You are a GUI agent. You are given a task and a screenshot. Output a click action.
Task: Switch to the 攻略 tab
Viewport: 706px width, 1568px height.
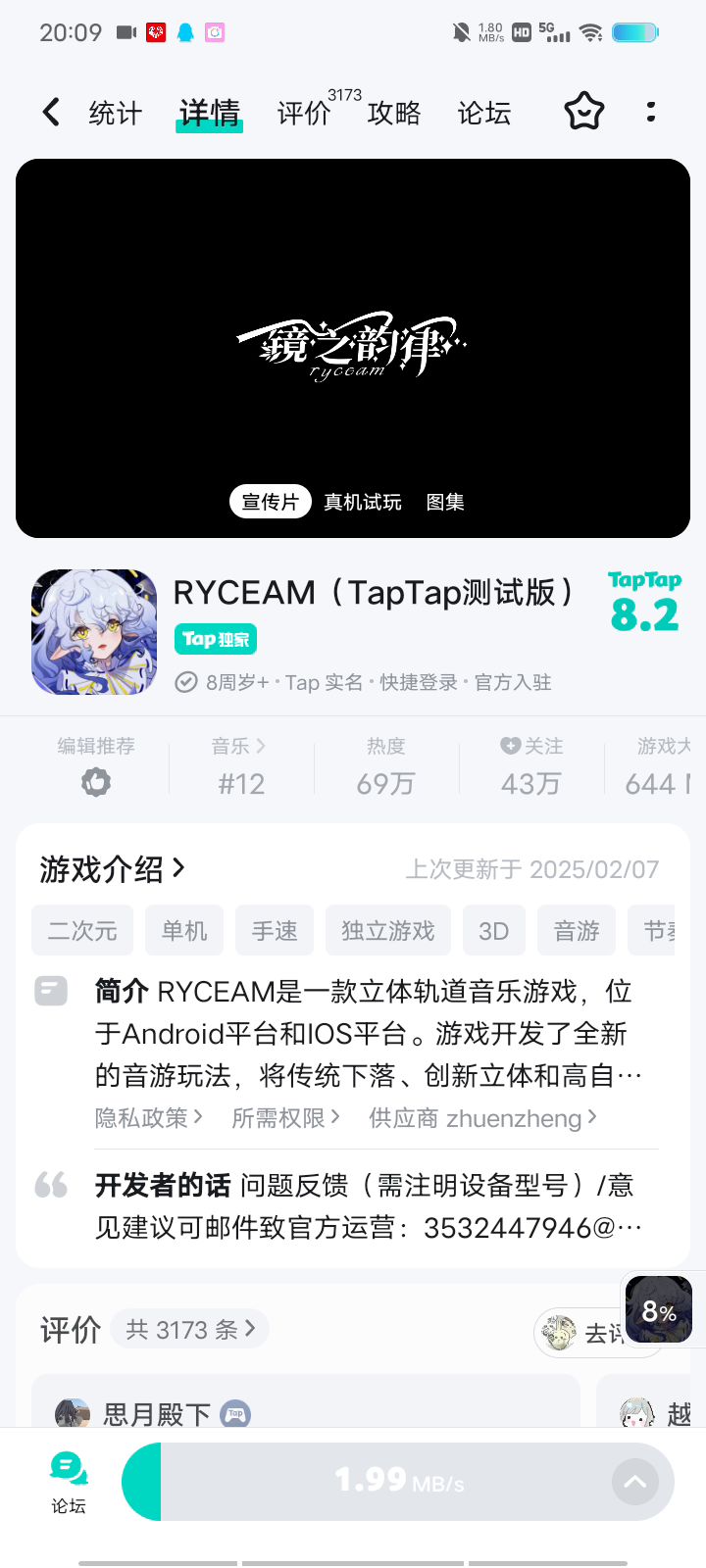click(394, 113)
